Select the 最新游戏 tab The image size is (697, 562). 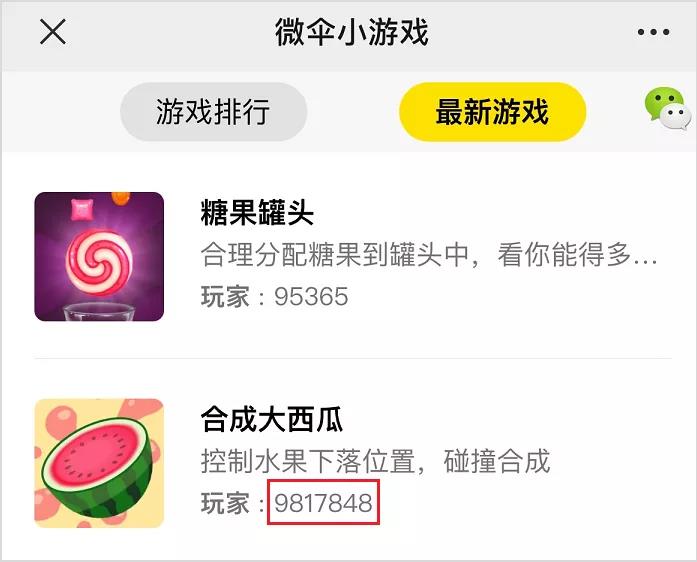(x=491, y=111)
